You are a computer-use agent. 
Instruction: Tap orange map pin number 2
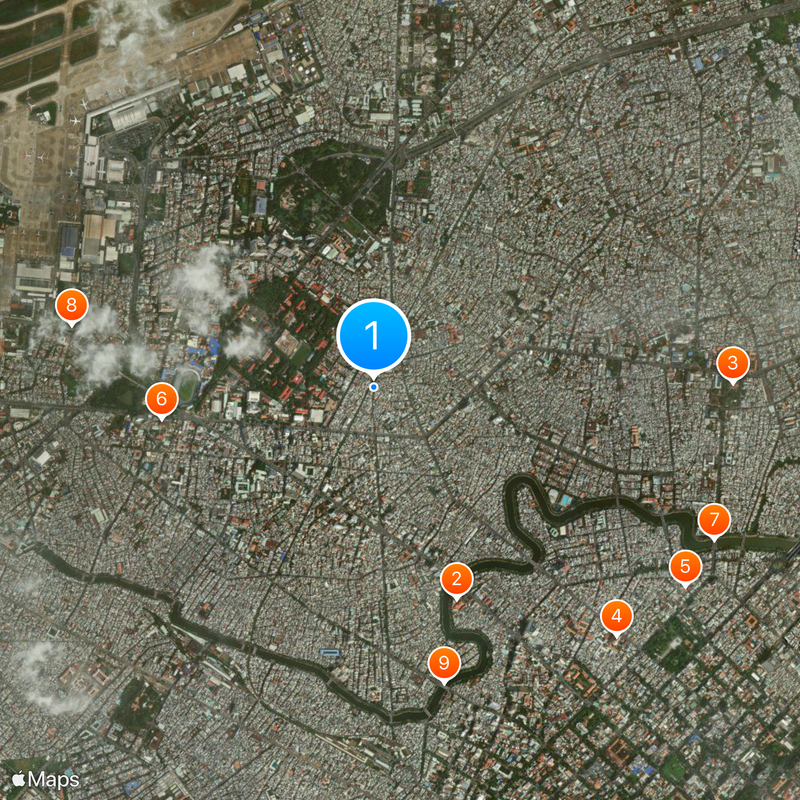point(456,578)
